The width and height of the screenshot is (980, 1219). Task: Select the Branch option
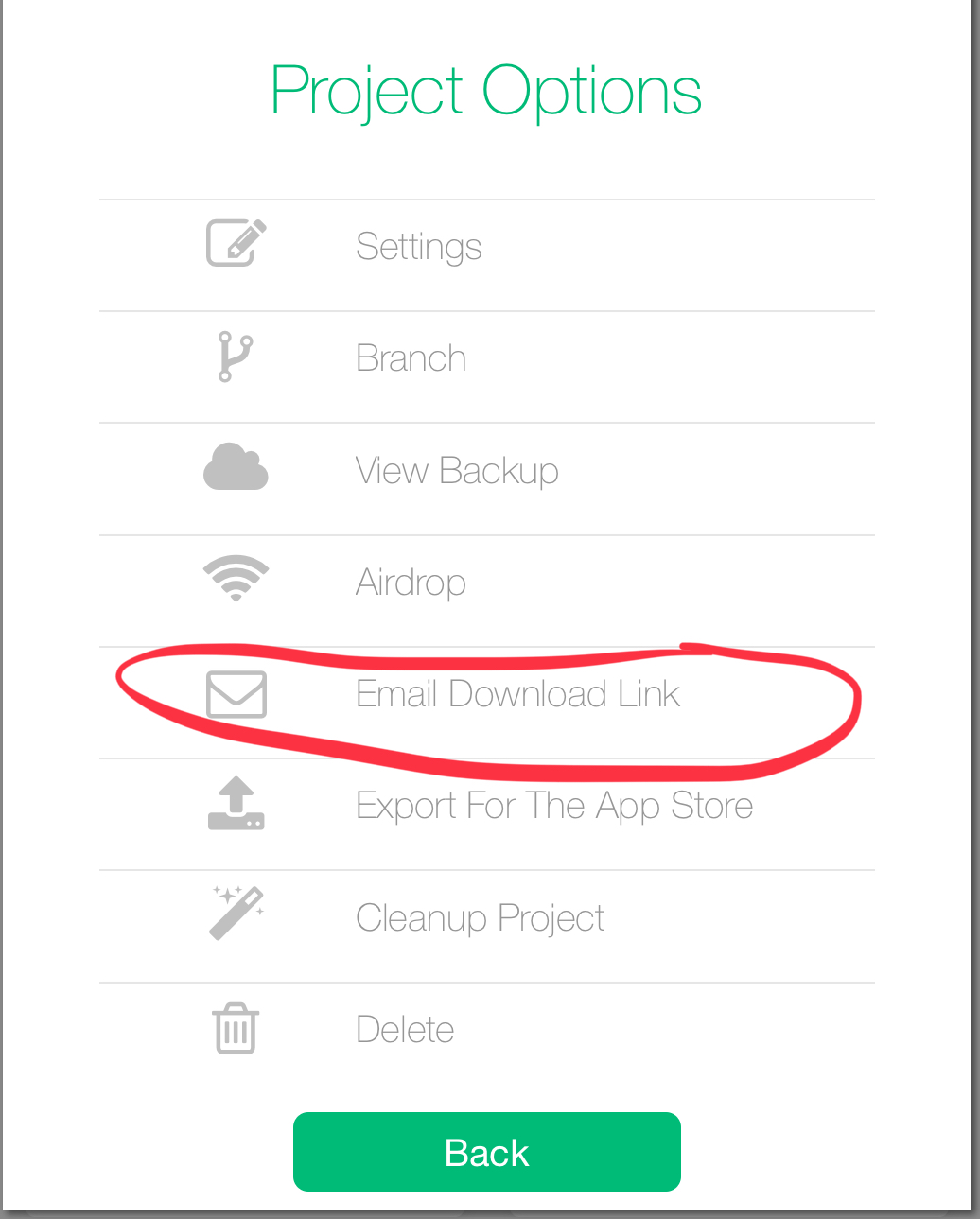coord(411,358)
